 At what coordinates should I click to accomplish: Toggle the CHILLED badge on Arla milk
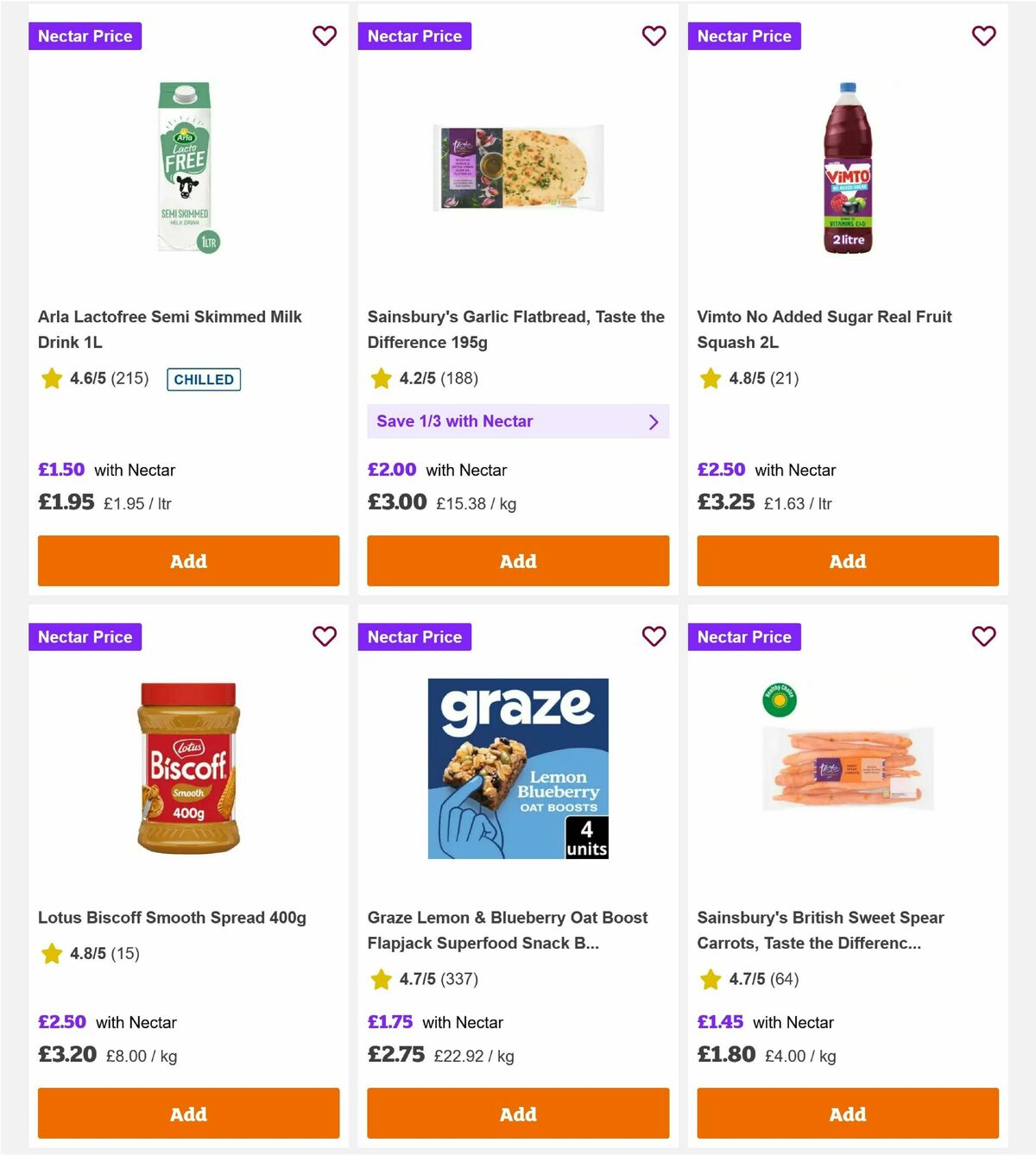[204, 379]
